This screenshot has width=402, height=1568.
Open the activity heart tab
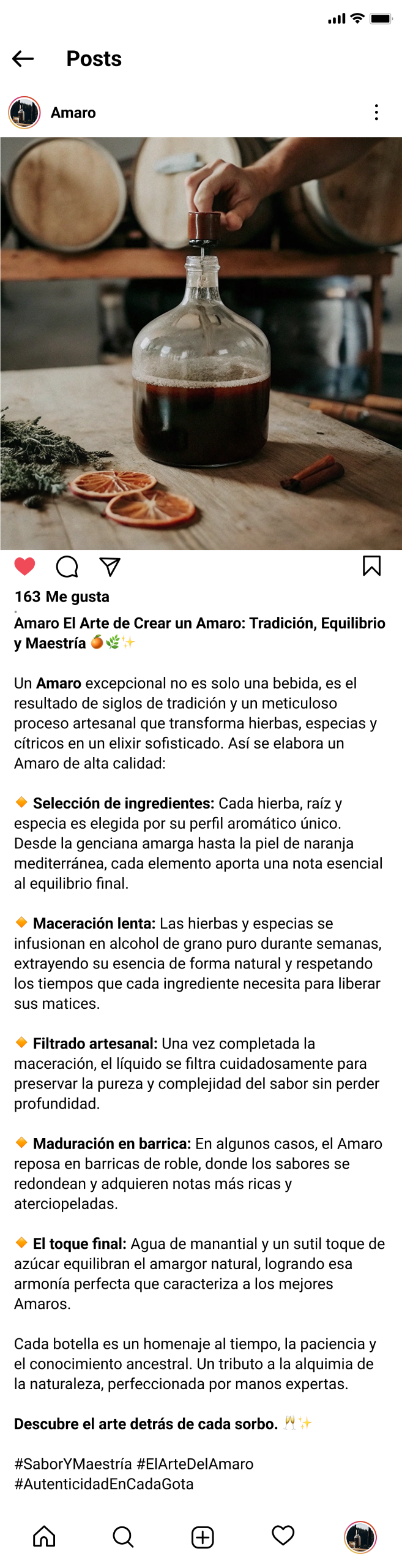click(x=283, y=1536)
